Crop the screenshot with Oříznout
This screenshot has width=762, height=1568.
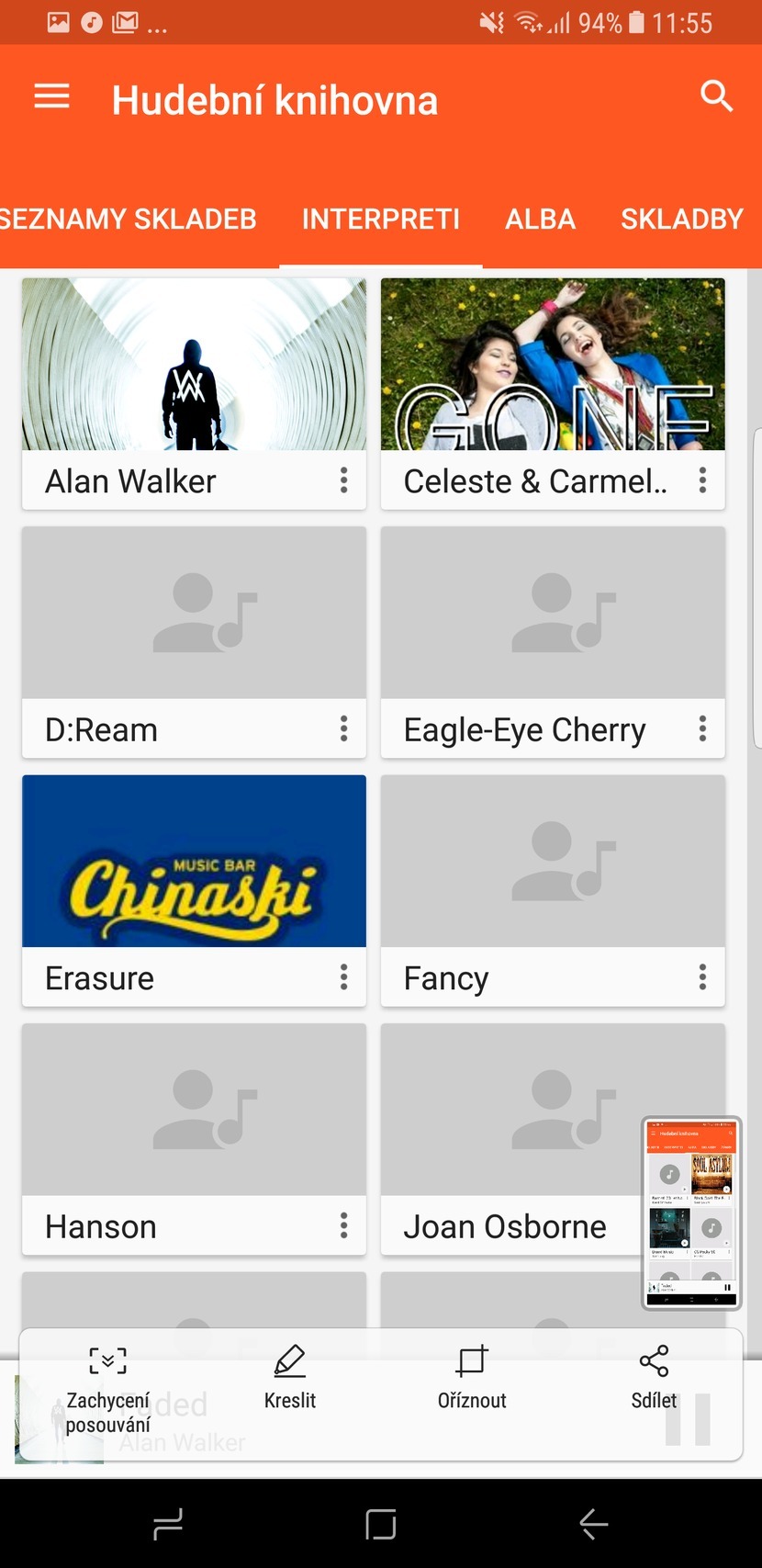click(x=472, y=1375)
